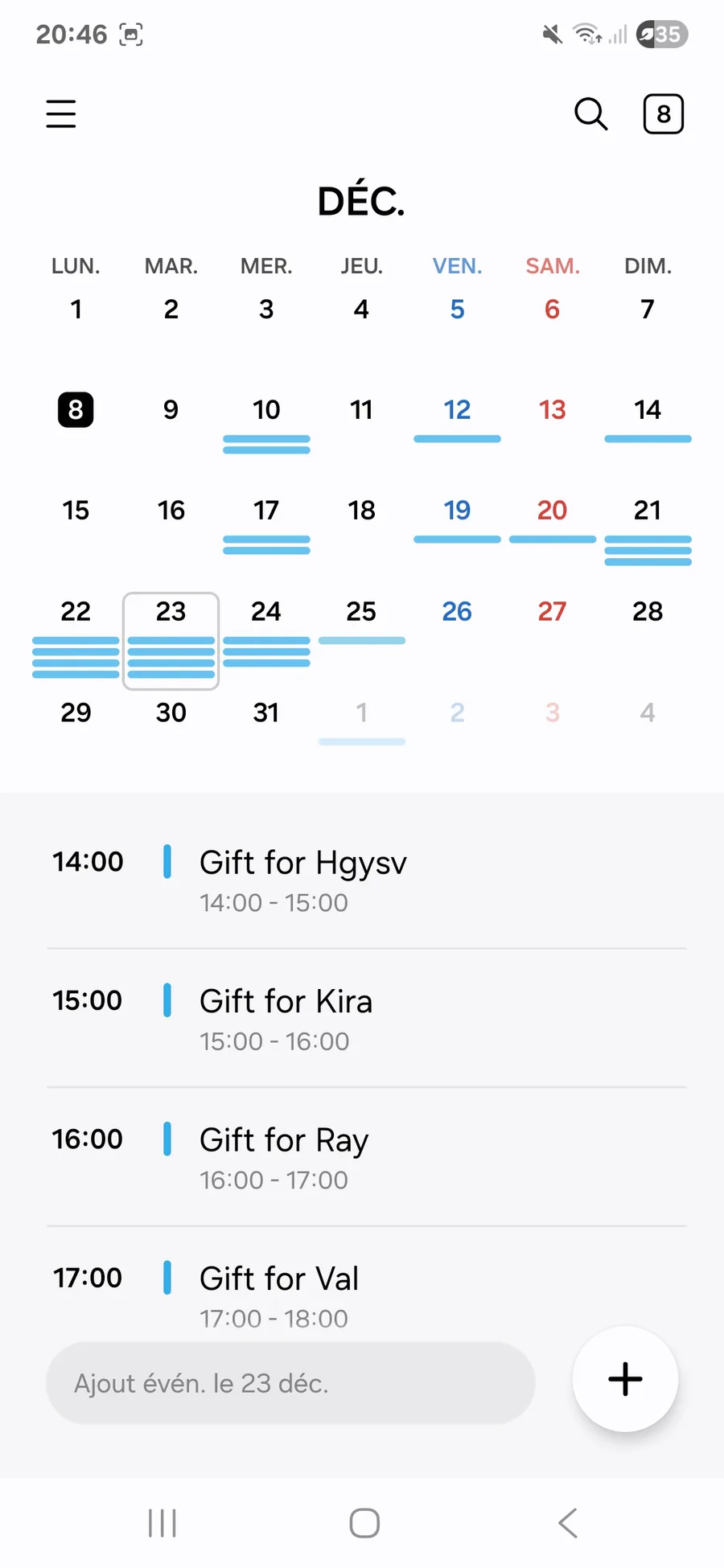Create a new event with the plus button
Screen dimensions: 724x1568
(625, 1379)
